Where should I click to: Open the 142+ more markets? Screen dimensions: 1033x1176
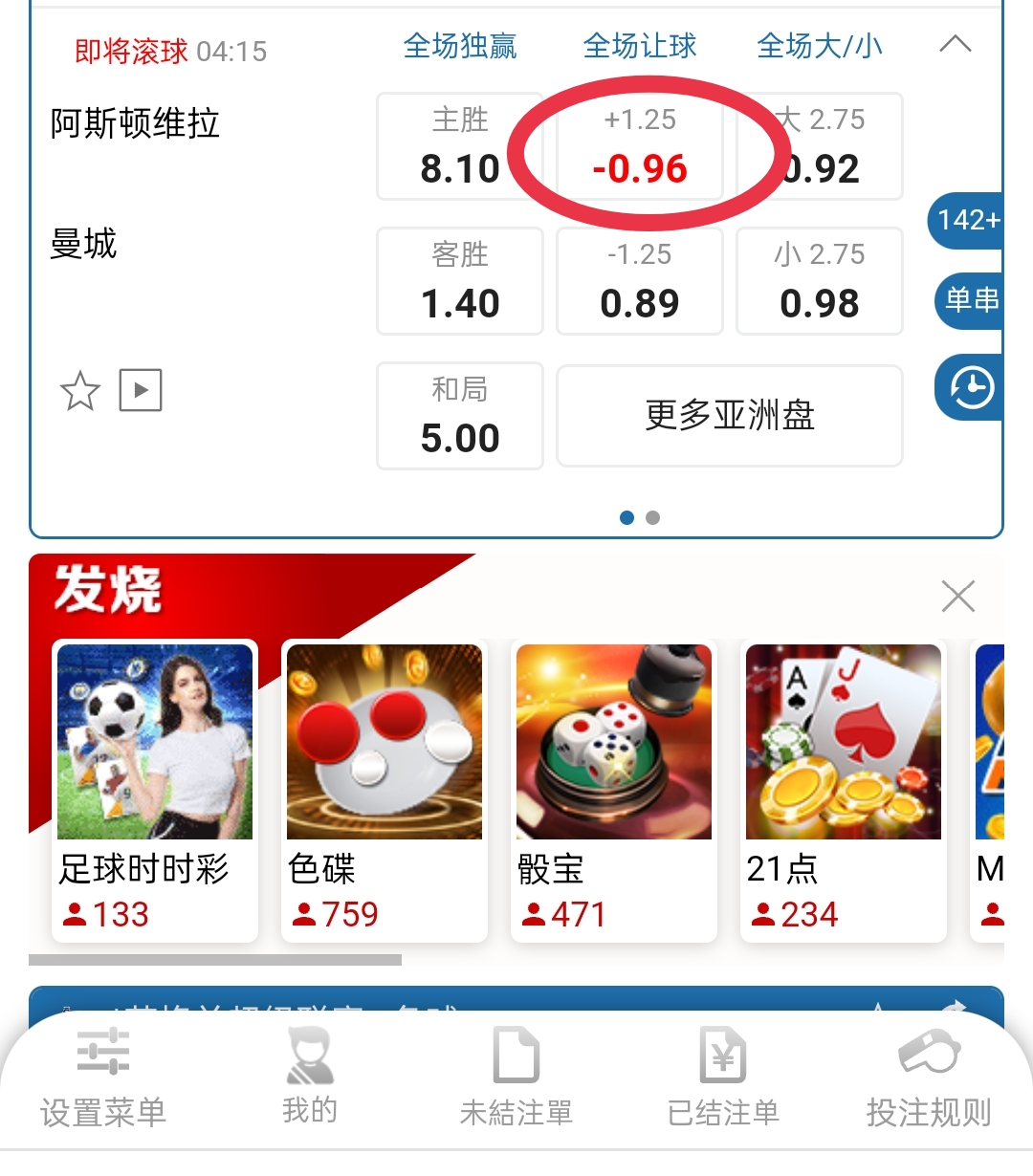coord(968,221)
